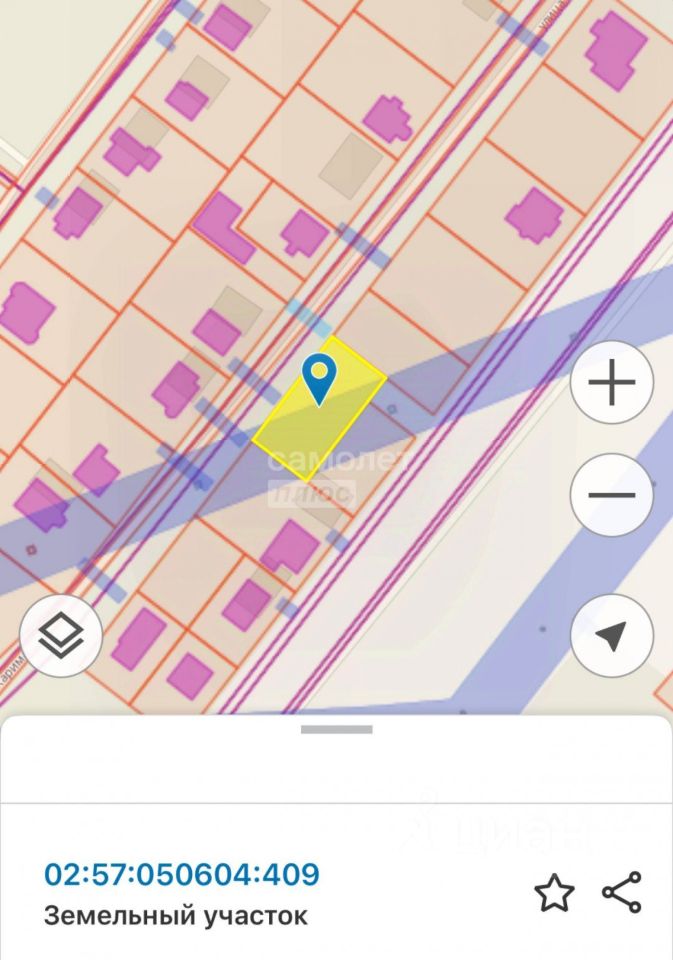673x960 pixels.
Task: Open cadastral number 02:57:050604:409 details
Action: coord(182,875)
